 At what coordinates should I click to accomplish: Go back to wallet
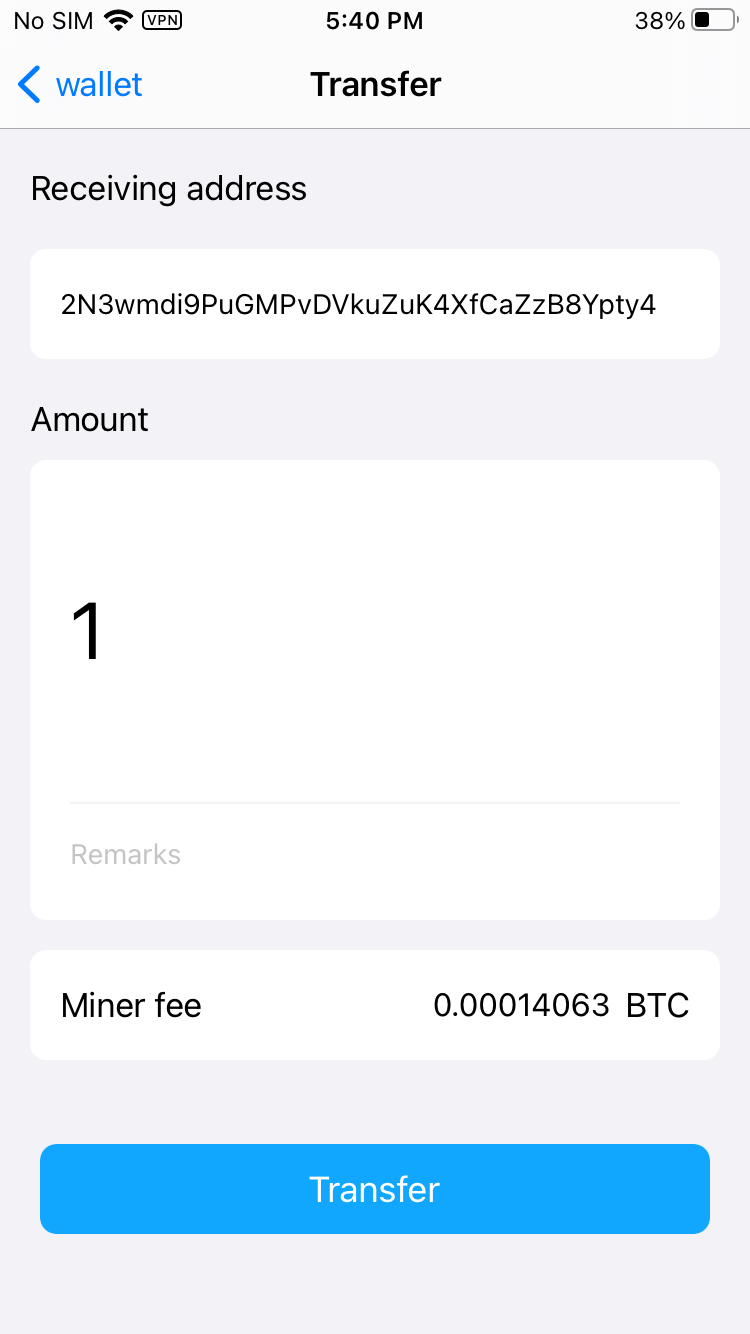click(x=80, y=85)
